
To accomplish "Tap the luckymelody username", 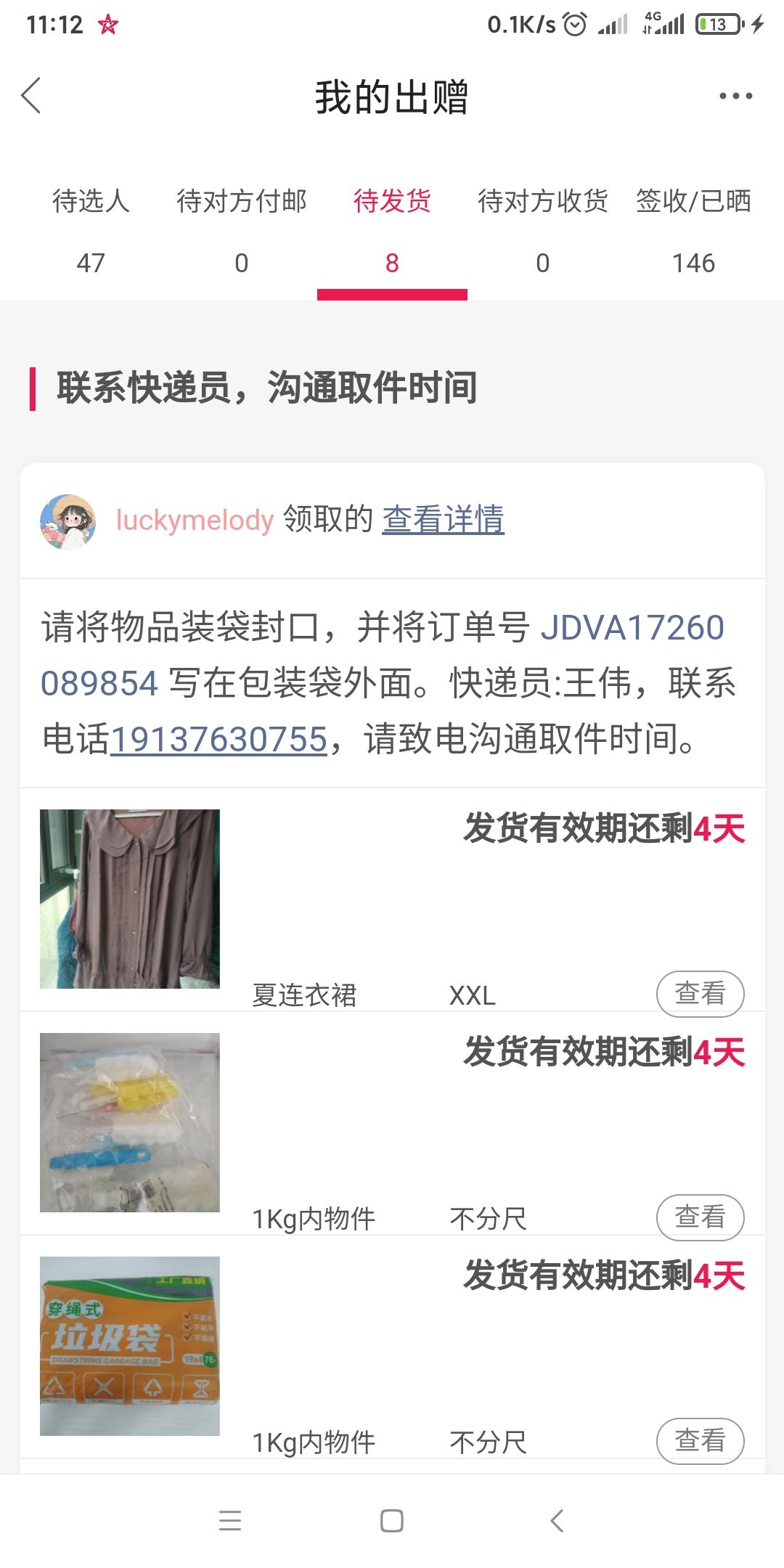I will pyautogui.click(x=195, y=520).
